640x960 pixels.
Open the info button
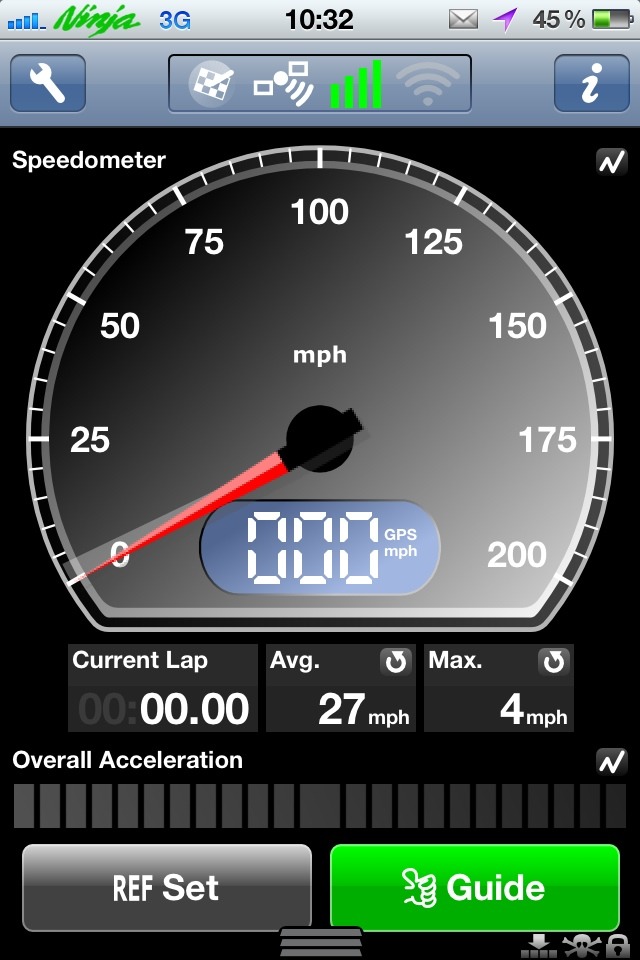point(591,83)
